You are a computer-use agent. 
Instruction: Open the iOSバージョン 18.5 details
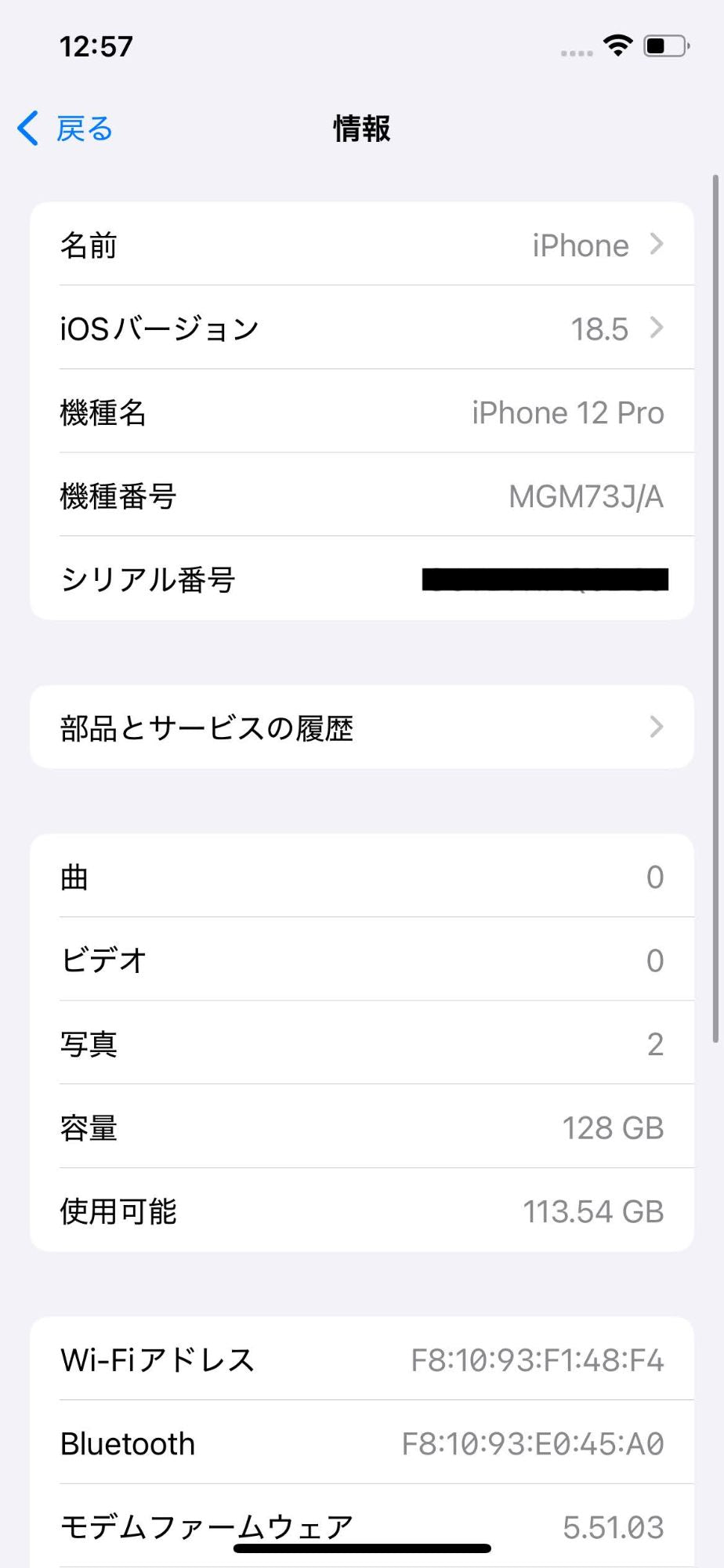361,328
